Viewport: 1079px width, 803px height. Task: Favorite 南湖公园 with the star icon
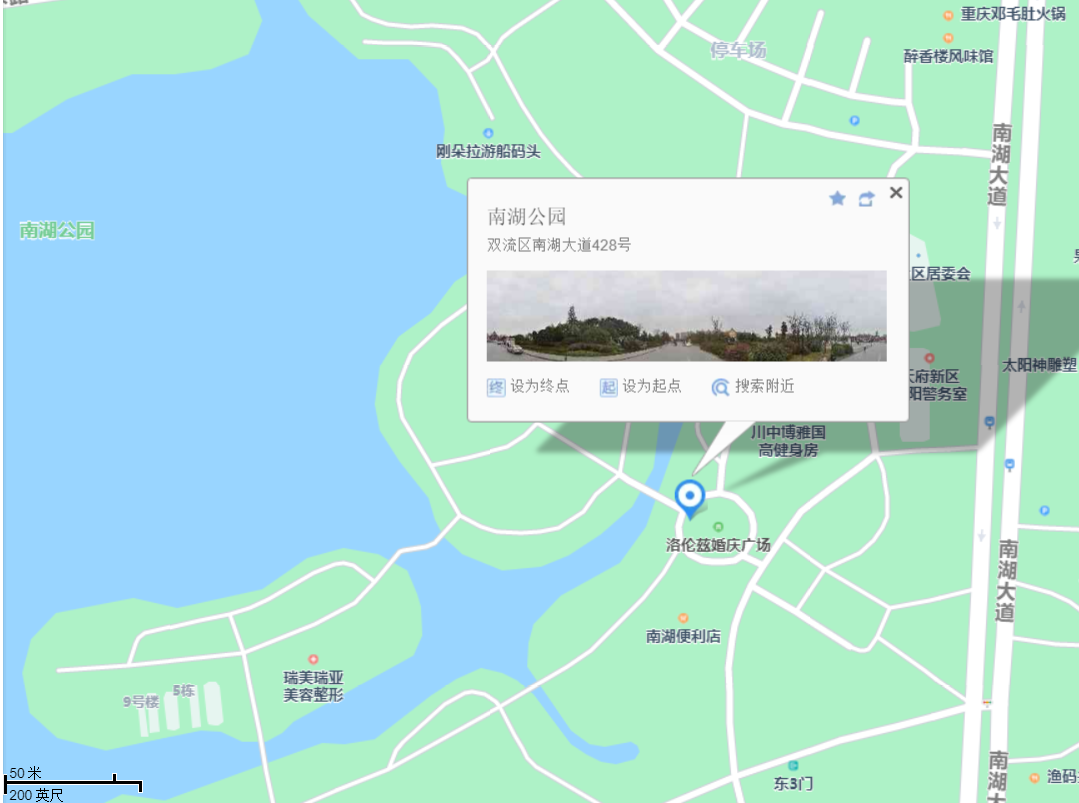tap(838, 198)
